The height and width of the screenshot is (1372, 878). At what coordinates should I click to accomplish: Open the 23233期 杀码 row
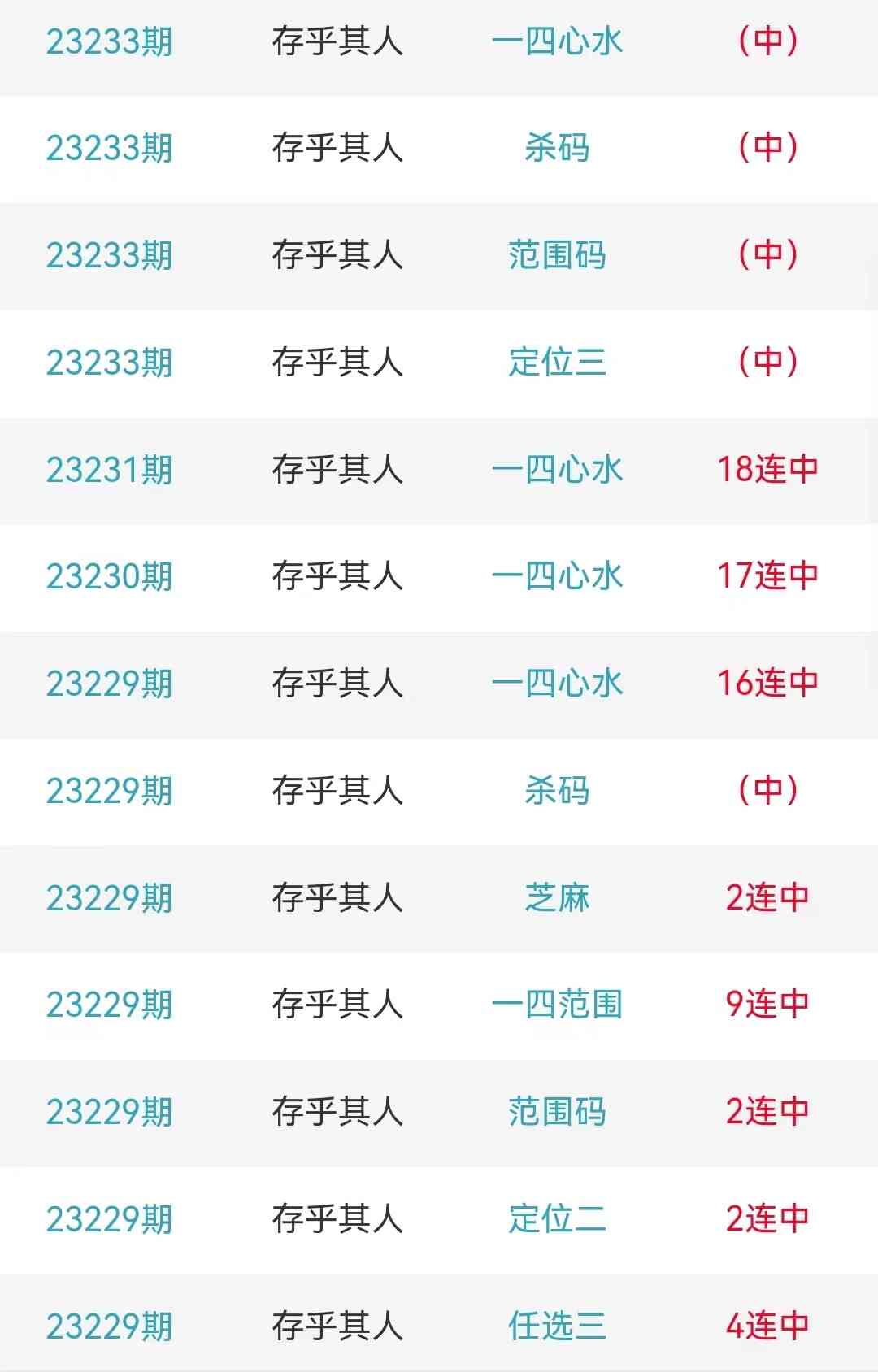click(557, 148)
